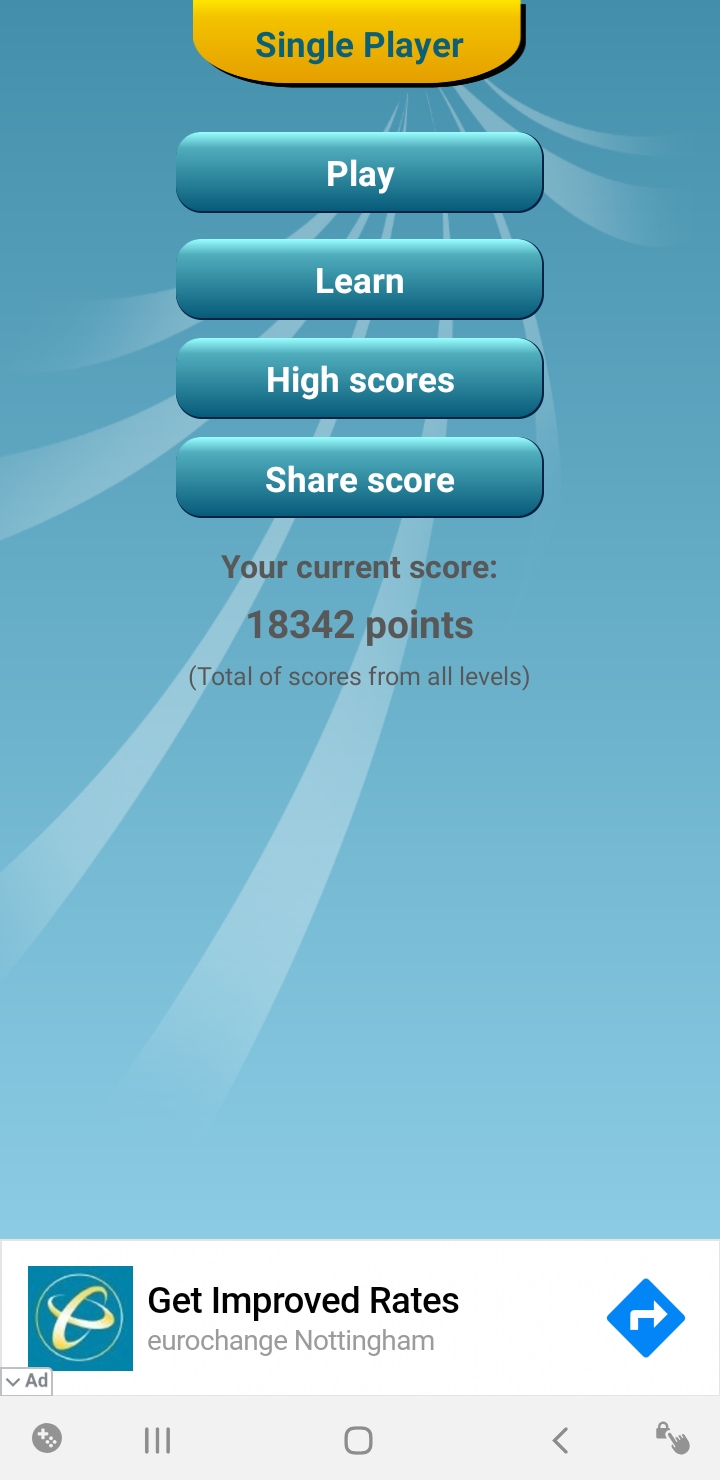720x1480 pixels.
Task: View High scores
Action: 360,379
